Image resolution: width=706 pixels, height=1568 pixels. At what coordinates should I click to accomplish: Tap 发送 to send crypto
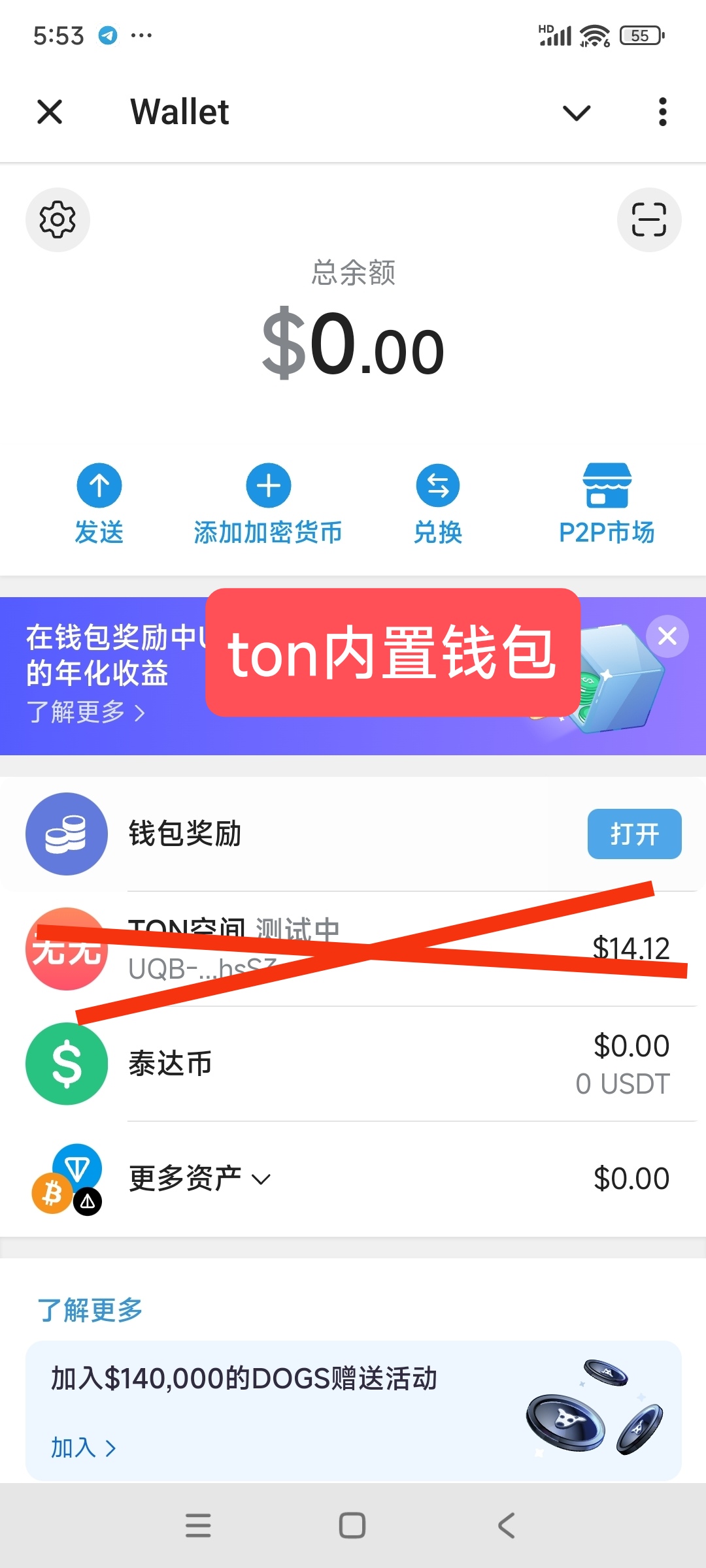(99, 504)
